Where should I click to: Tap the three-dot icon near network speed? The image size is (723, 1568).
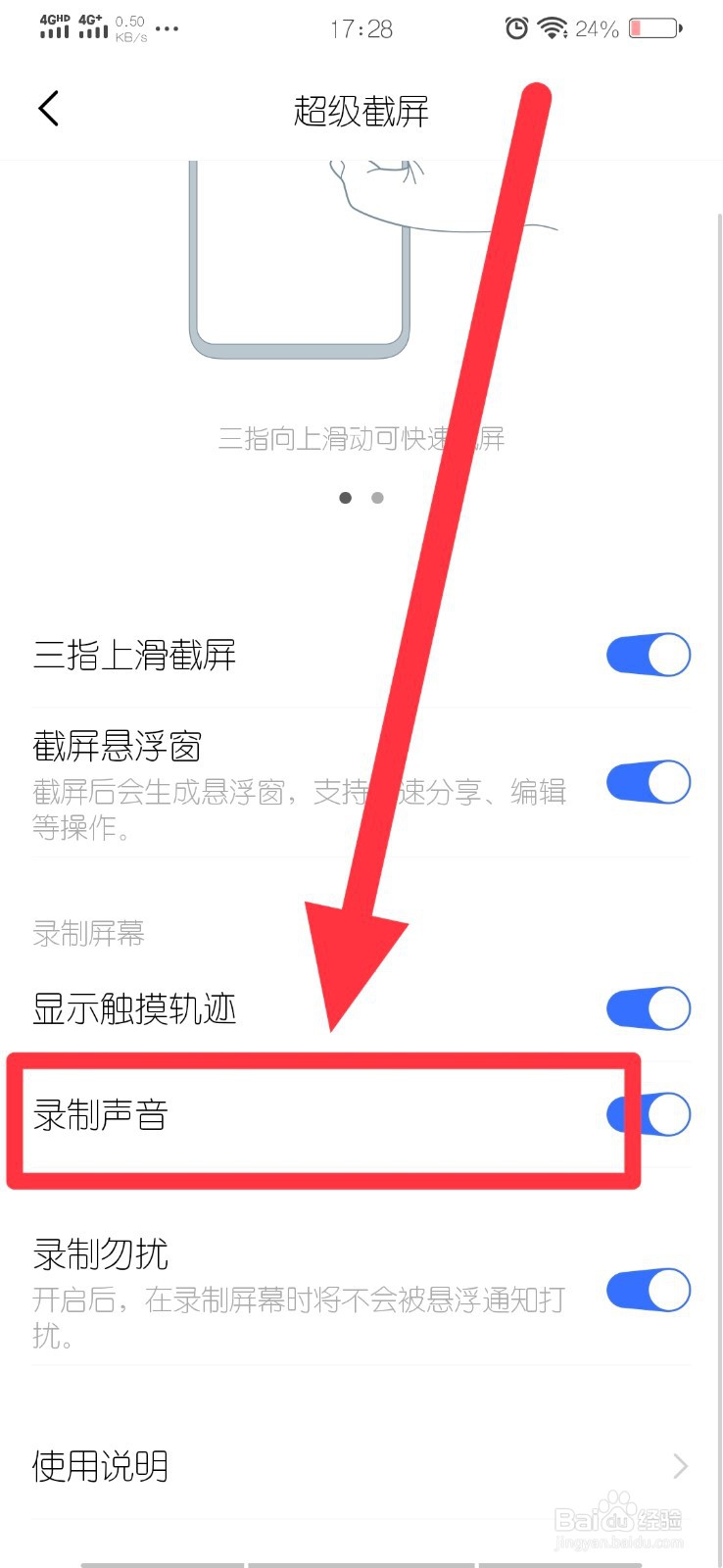tap(167, 31)
